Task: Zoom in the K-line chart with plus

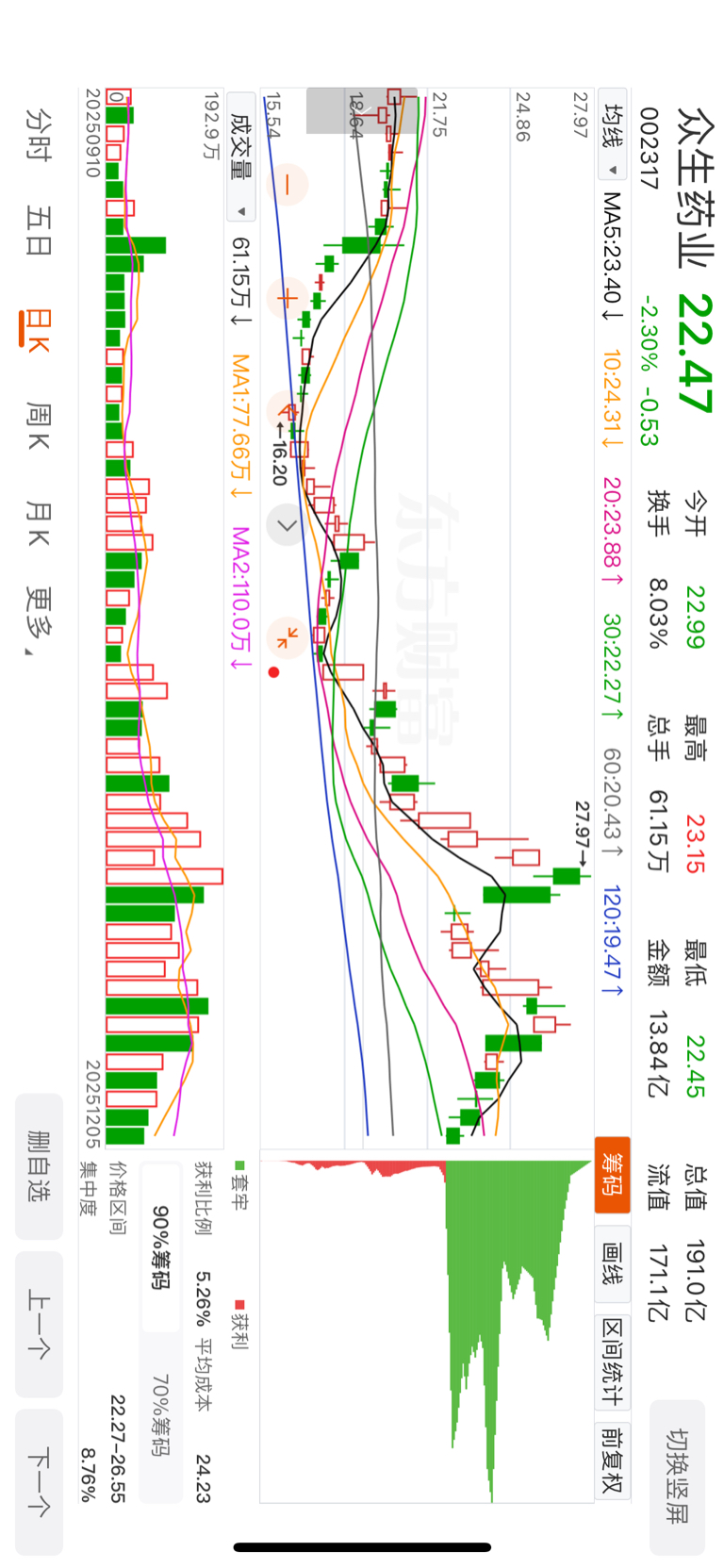Action: tap(287, 299)
